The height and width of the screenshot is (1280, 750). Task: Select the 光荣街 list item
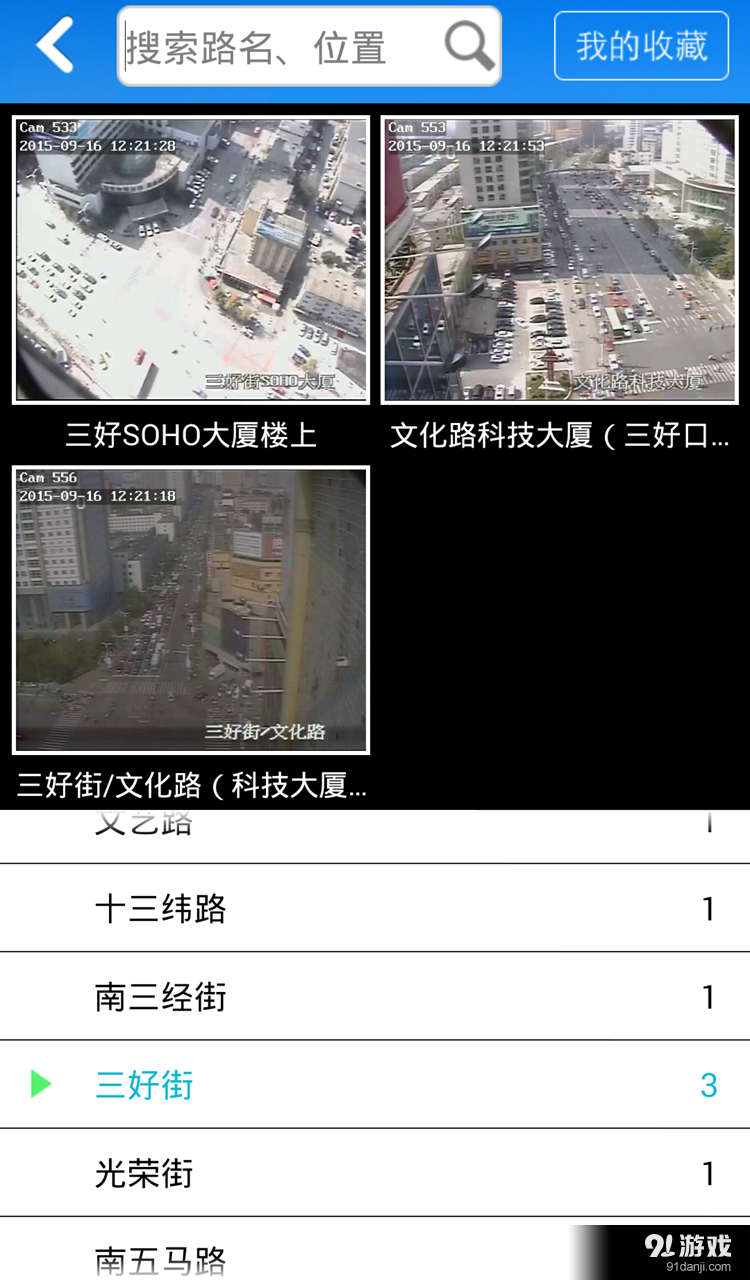pos(144,1173)
